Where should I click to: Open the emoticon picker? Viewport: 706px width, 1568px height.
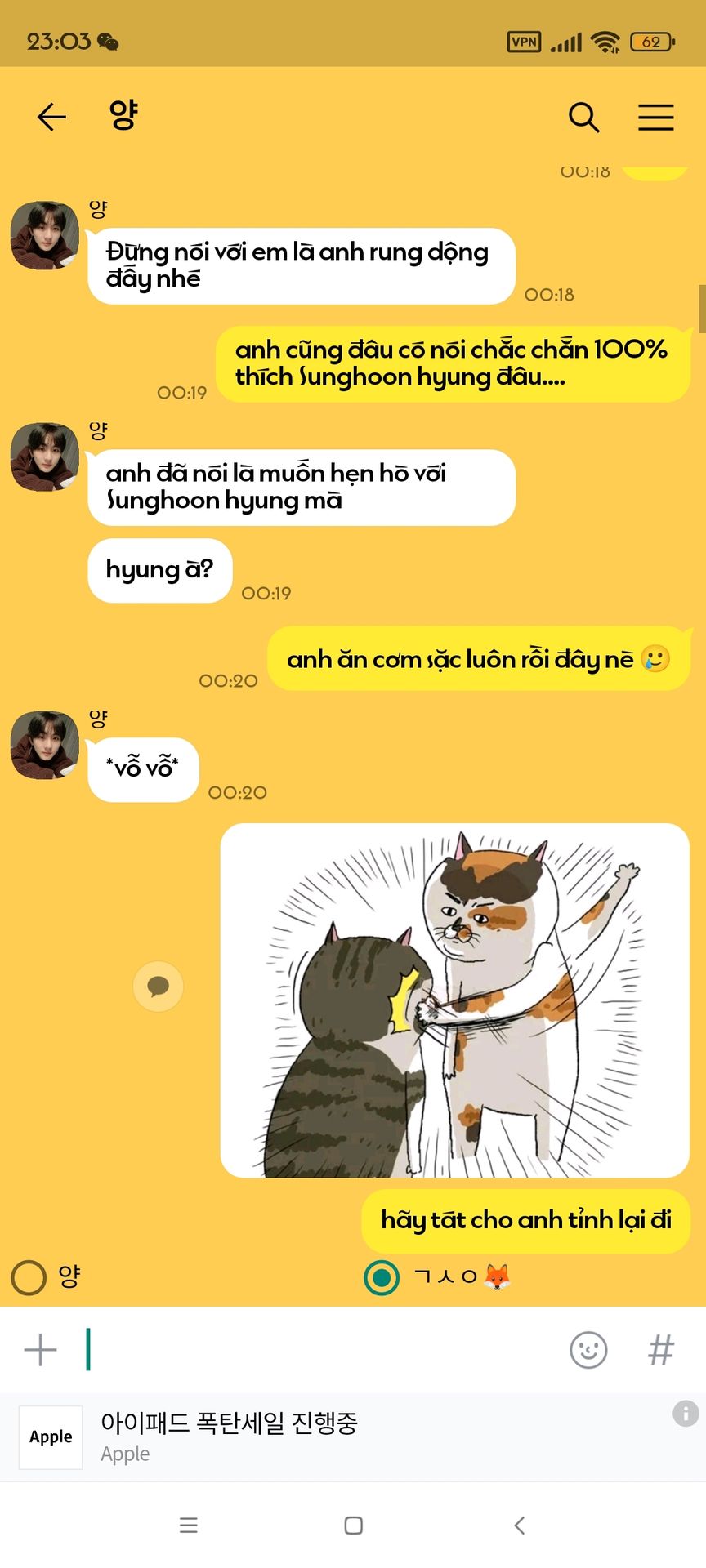coord(588,1350)
